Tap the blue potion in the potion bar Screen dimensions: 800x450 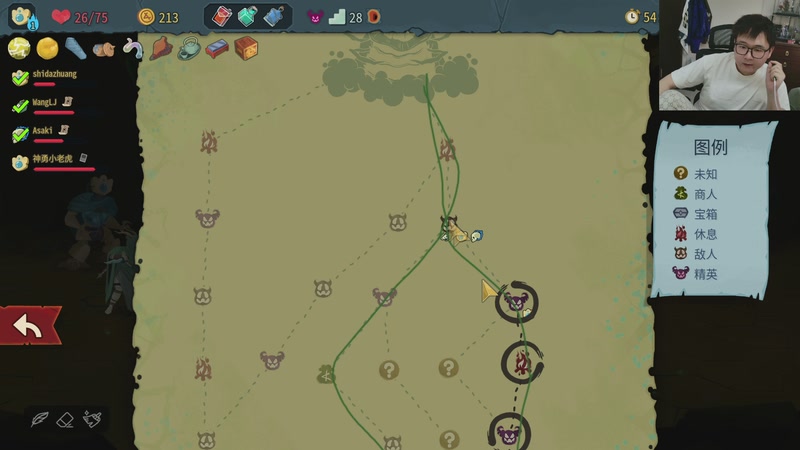point(272,16)
